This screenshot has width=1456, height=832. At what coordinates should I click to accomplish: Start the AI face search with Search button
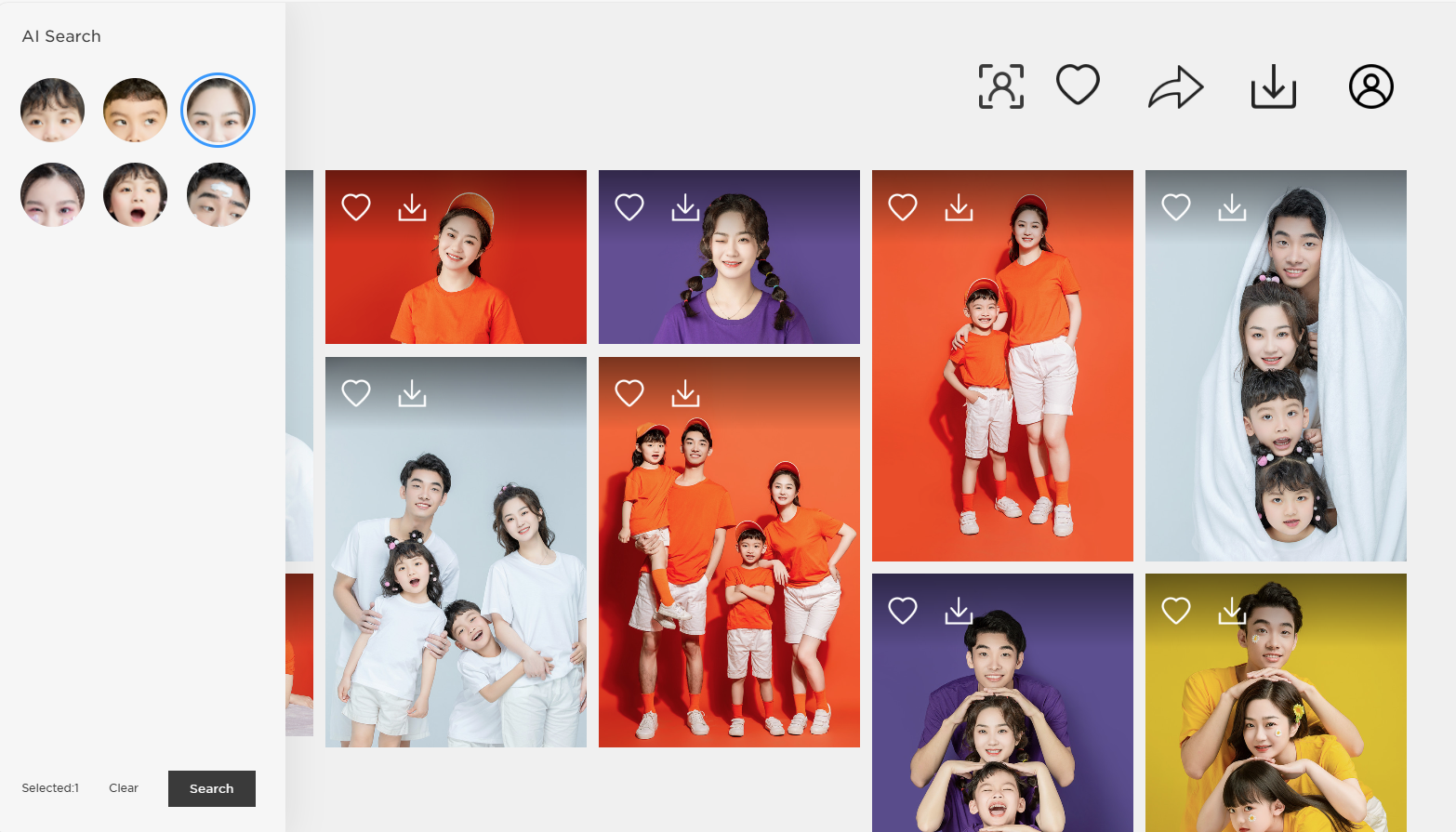point(211,788)
